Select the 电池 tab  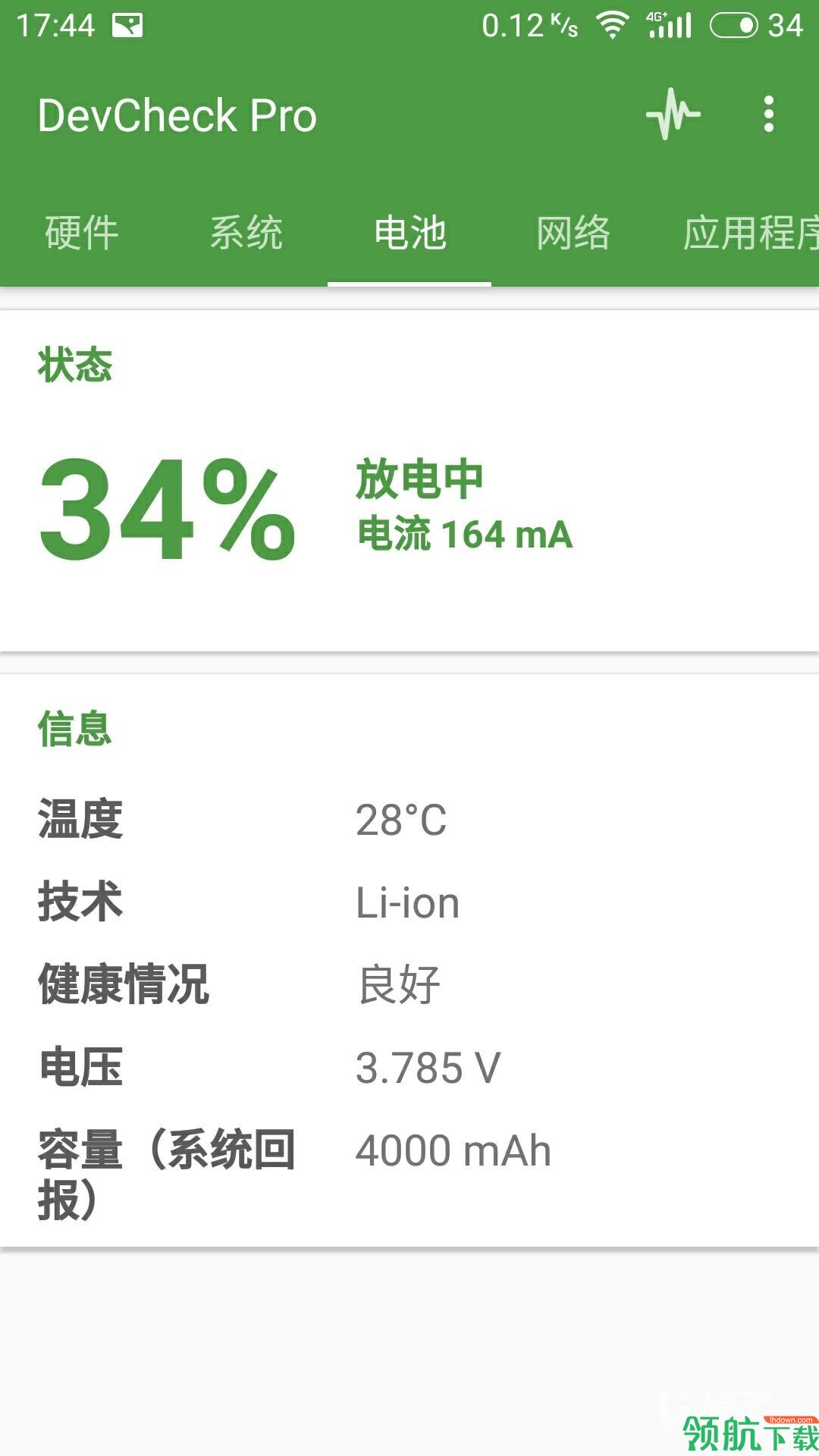click(409, 233)
